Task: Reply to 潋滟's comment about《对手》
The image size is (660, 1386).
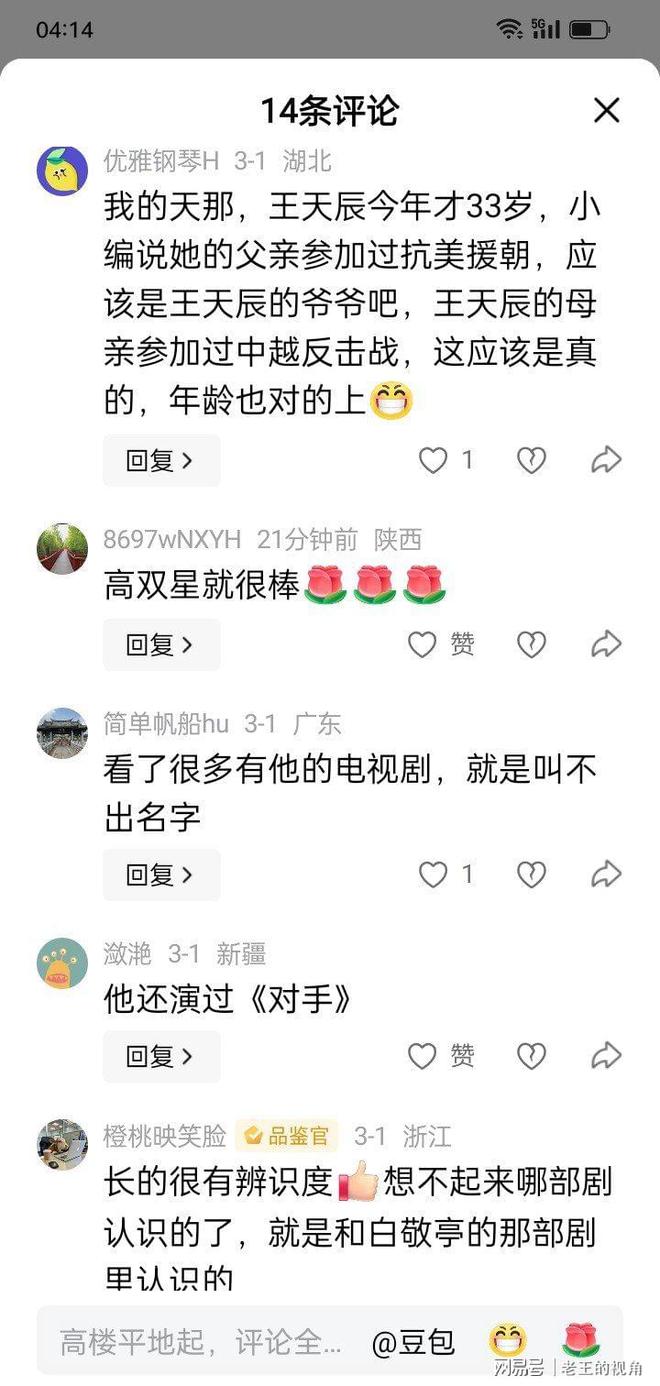Action: 161,1056
